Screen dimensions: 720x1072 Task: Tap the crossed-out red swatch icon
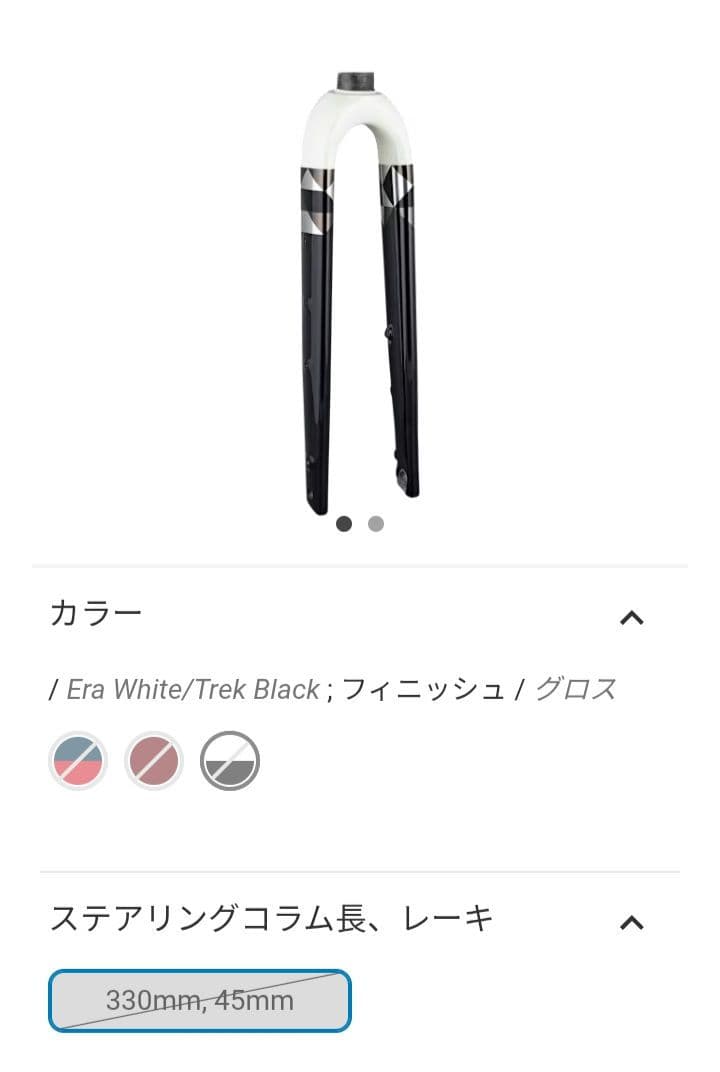pos(153,761)
